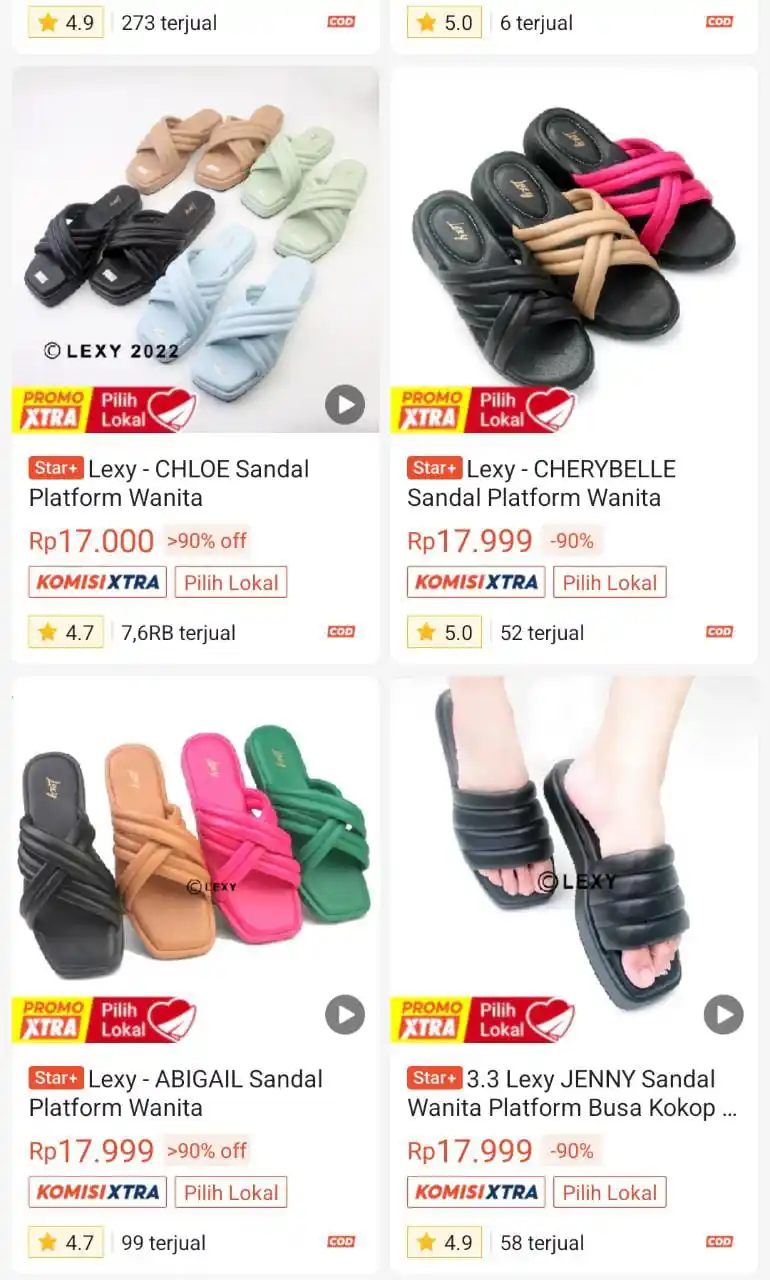This screenshot has height=1280, width=770.
Task: Open the Lexy ABIGAIL Sandal Platform product
Action: (195, 860)
